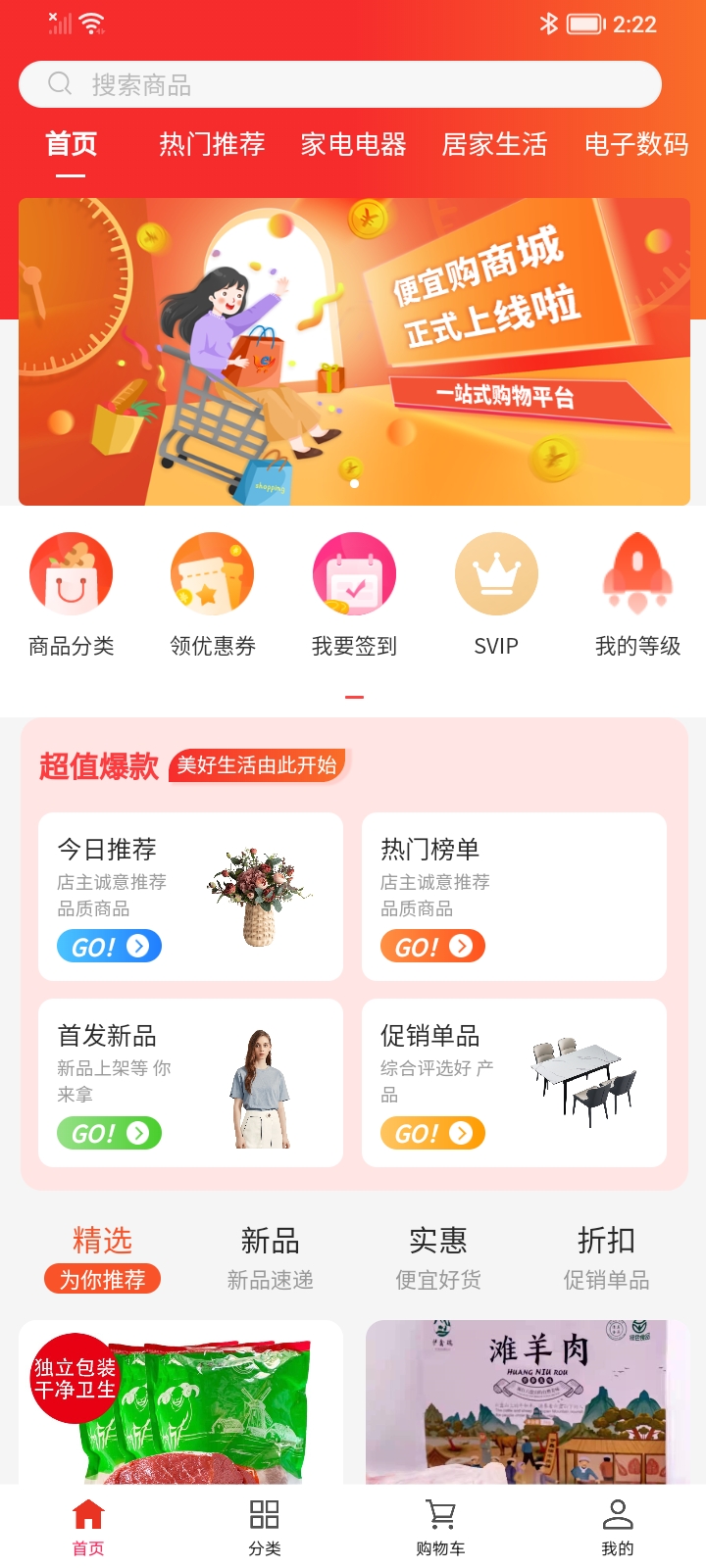Open the 便宜购商城 promotional banner
The image size is (706, 1568).
[354, 352]
